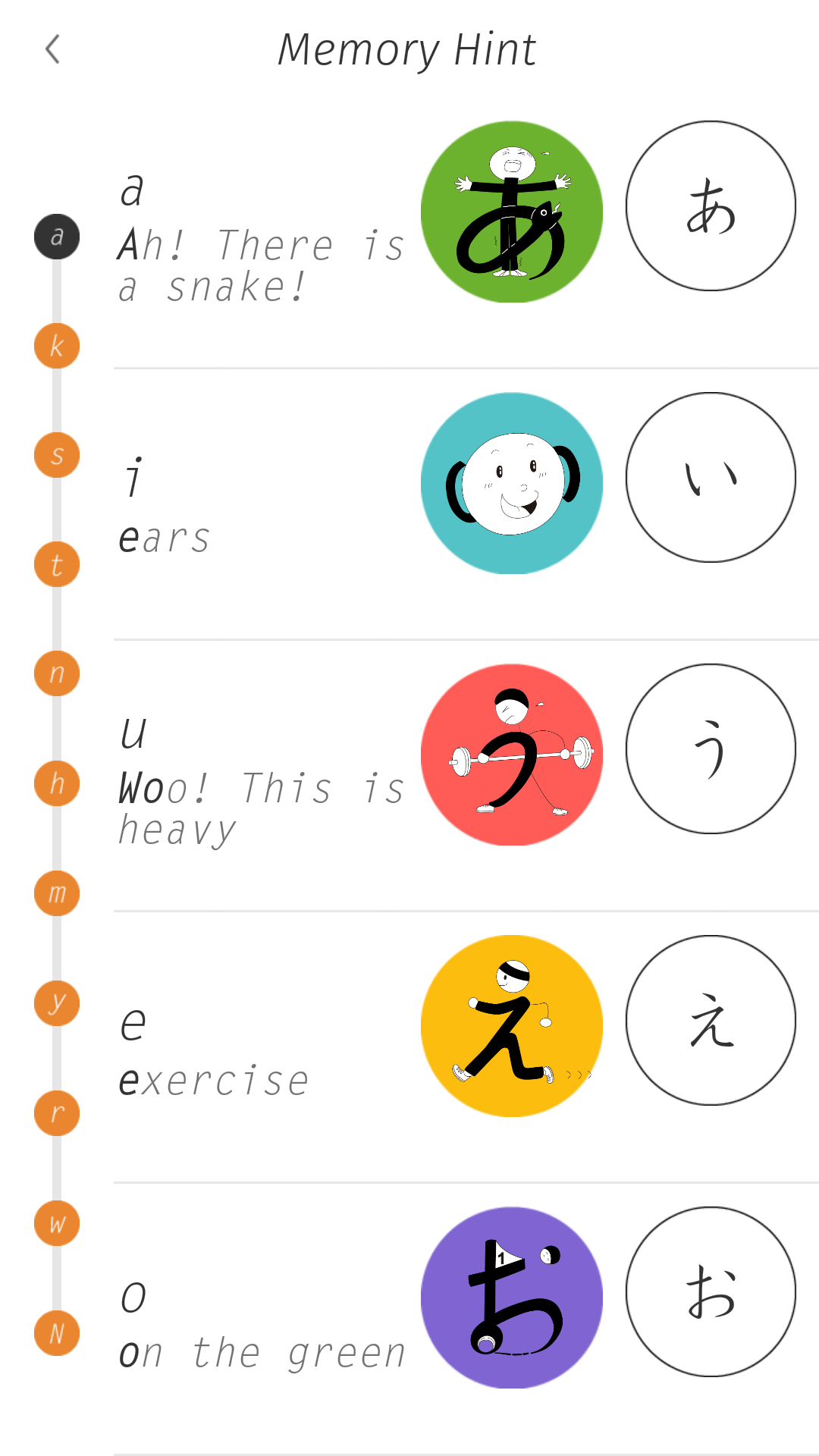Open the purple 'on the green' picture for お
Image resolution: width=819 pixels, height=1456 pixels.
click(x=511, y=1298)
